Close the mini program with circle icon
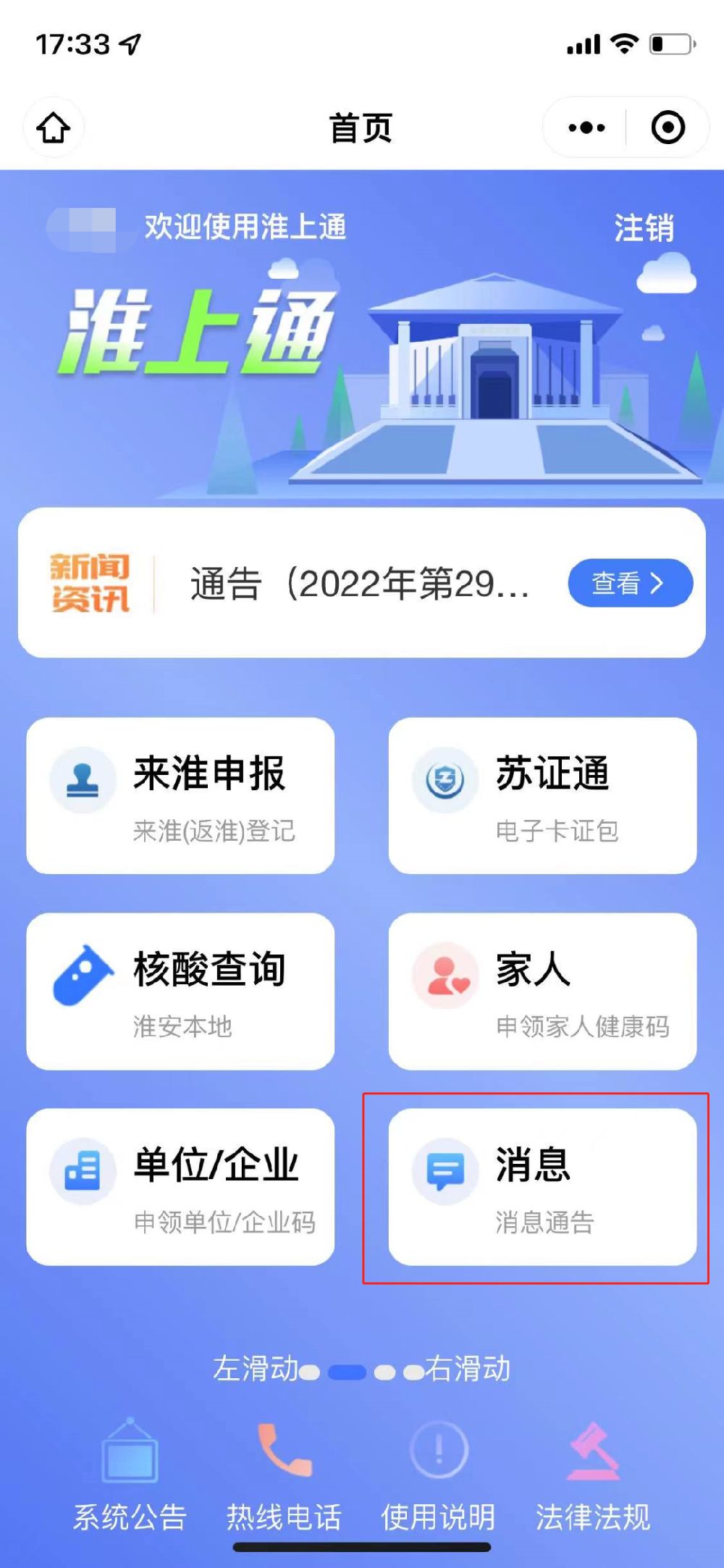Viewport: 724px width, 1568px height. tap(668, 128)
